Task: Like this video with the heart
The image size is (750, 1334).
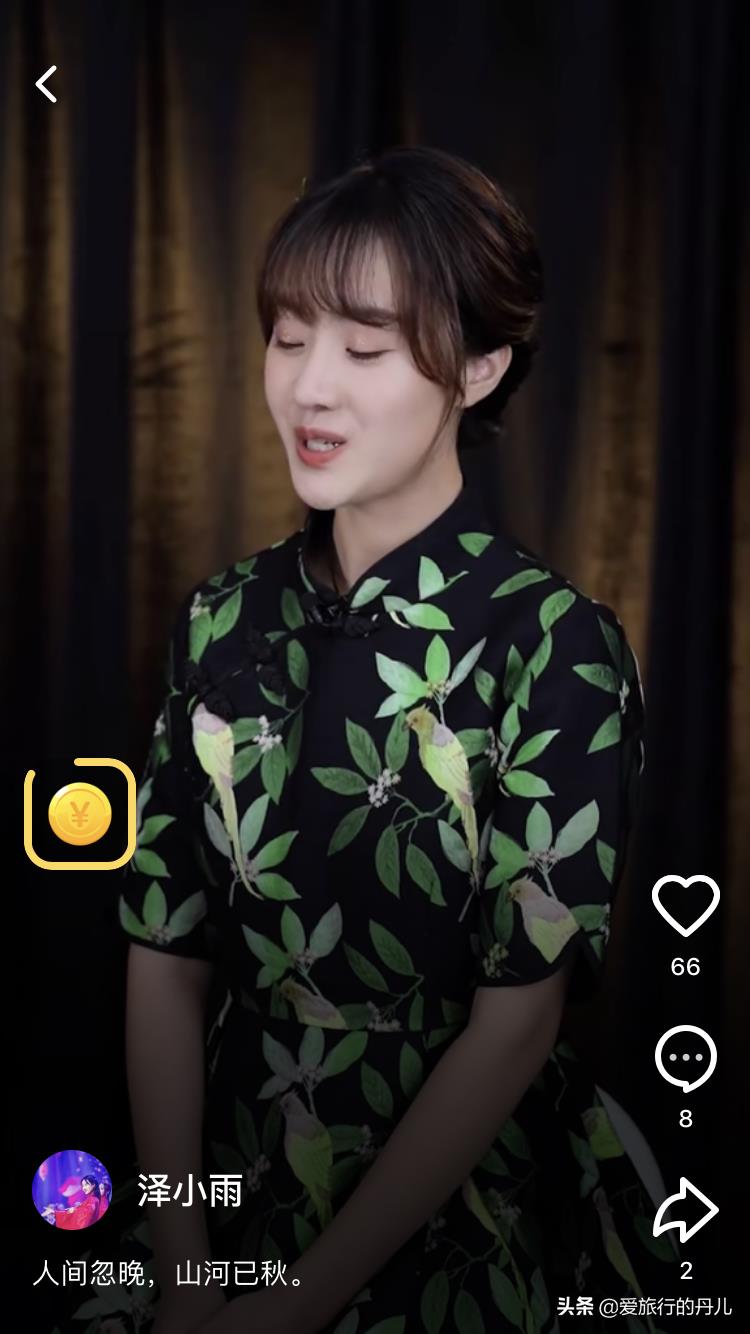Action: [x=685, y=906]
